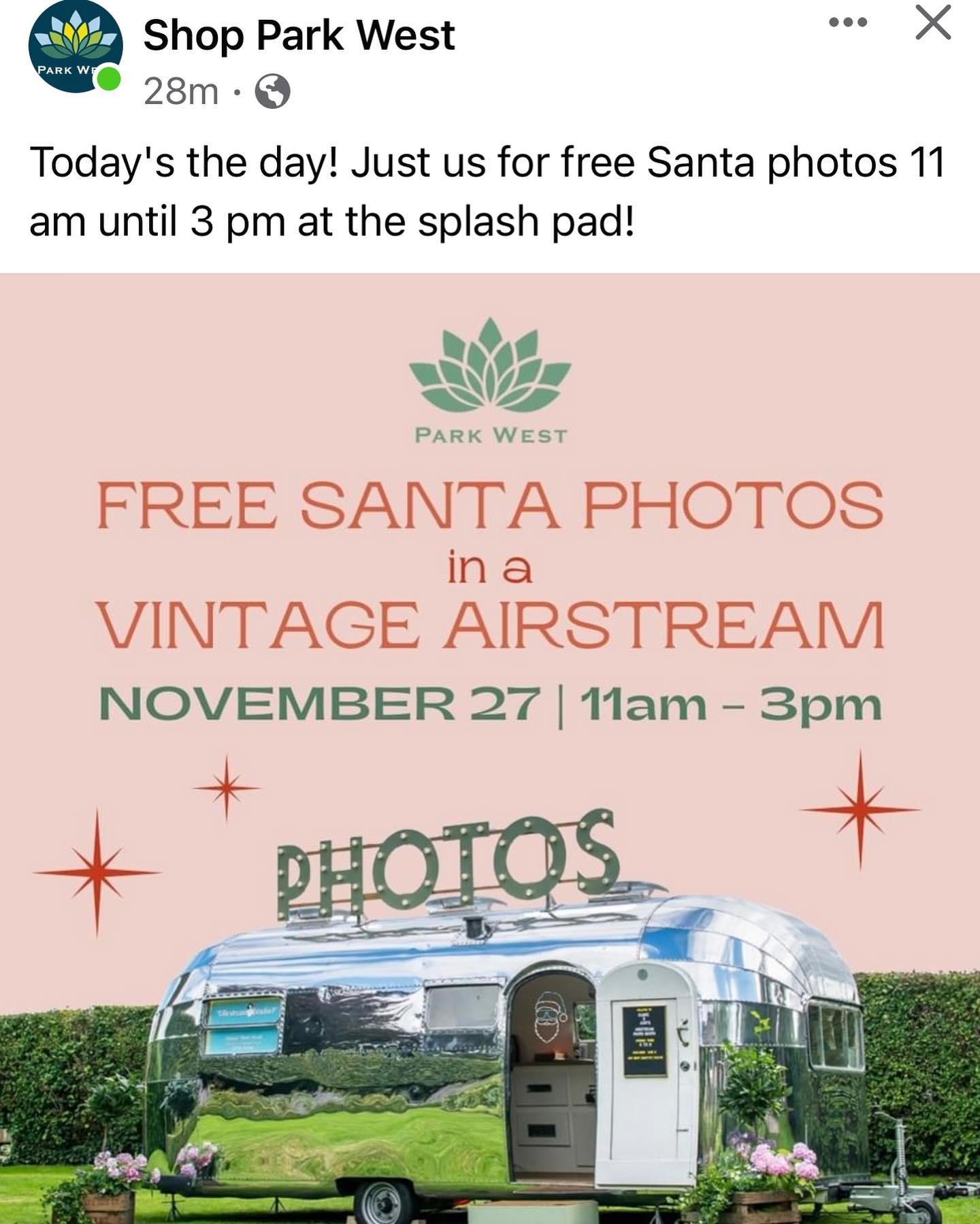Open the Shop Park West profile picture

coord(75,46)
